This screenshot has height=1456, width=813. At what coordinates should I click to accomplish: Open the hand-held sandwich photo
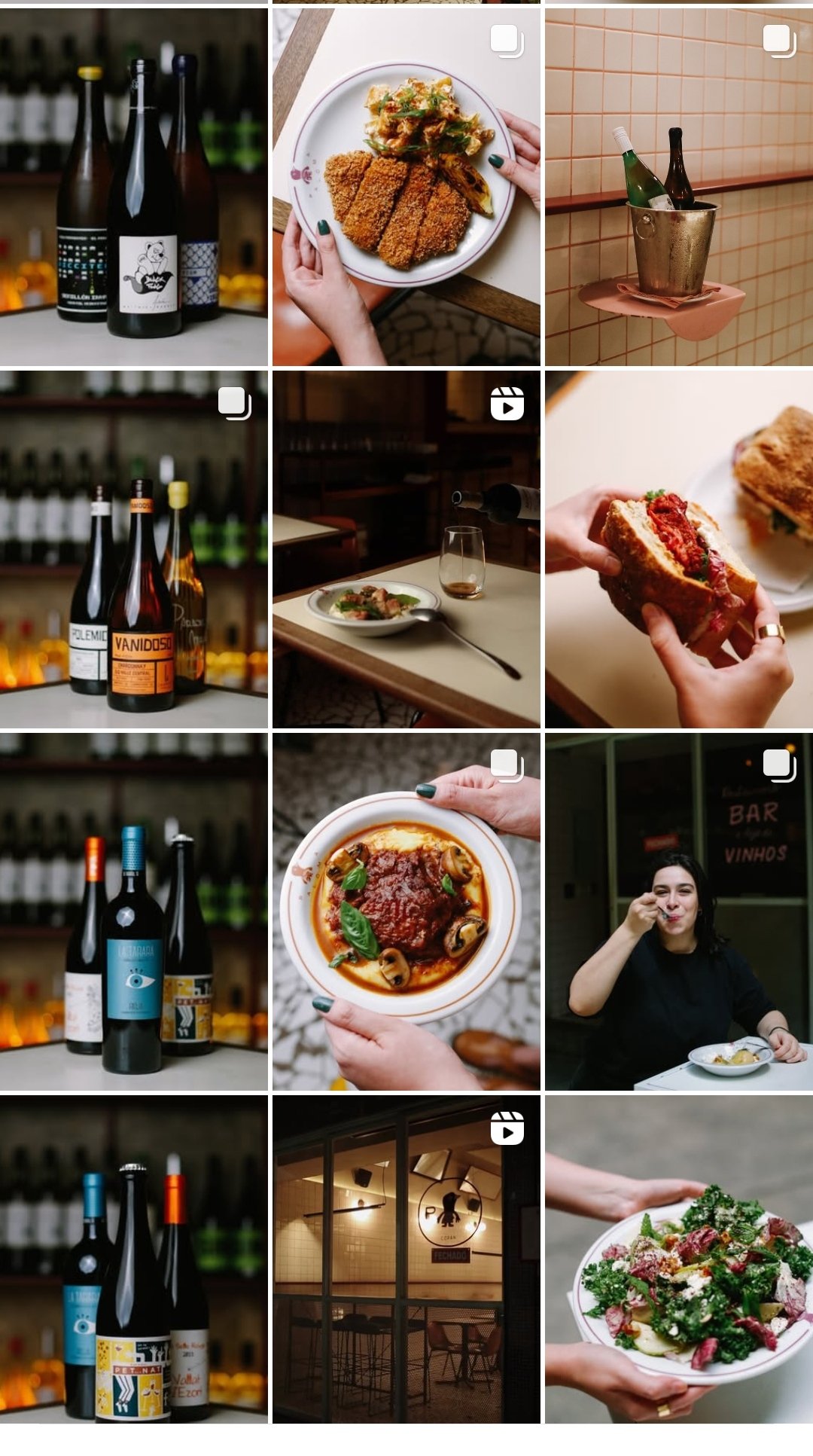tap(678, 549)
